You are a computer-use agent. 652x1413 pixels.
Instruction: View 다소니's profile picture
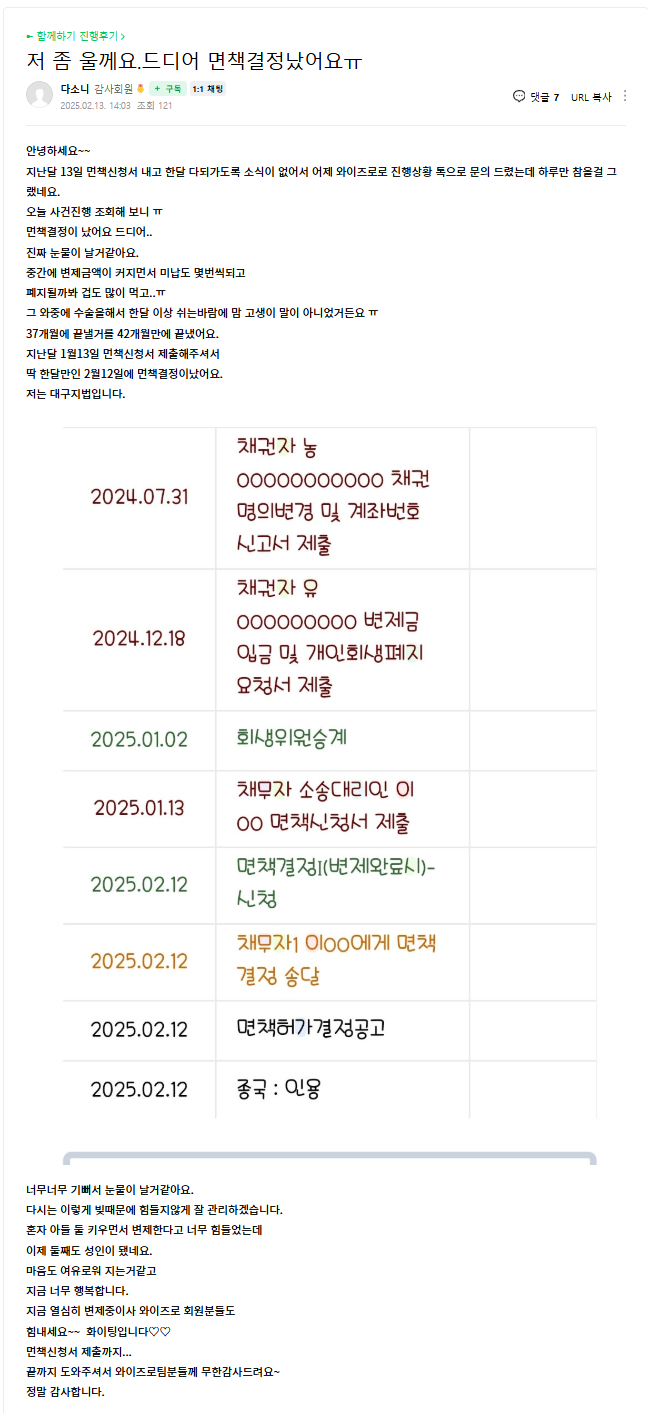click(39, 95)
